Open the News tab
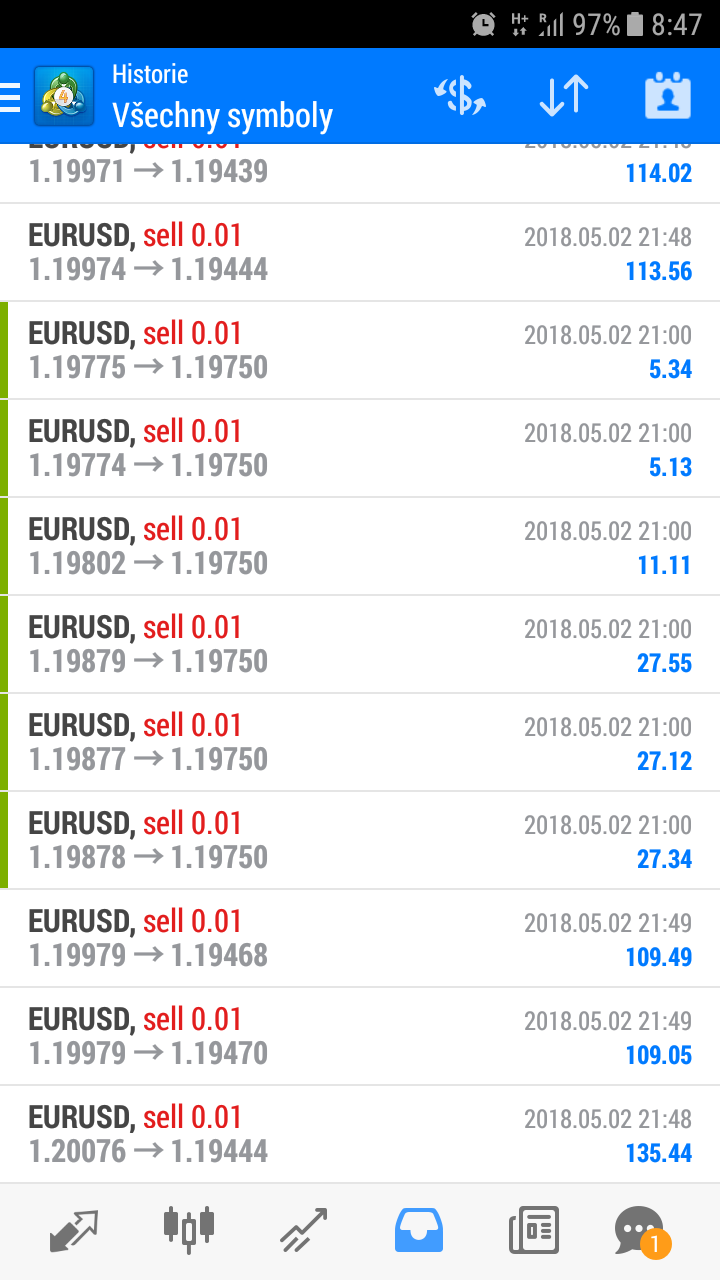The height and width of the screenshot is (1280, 720). point(534,1231)
